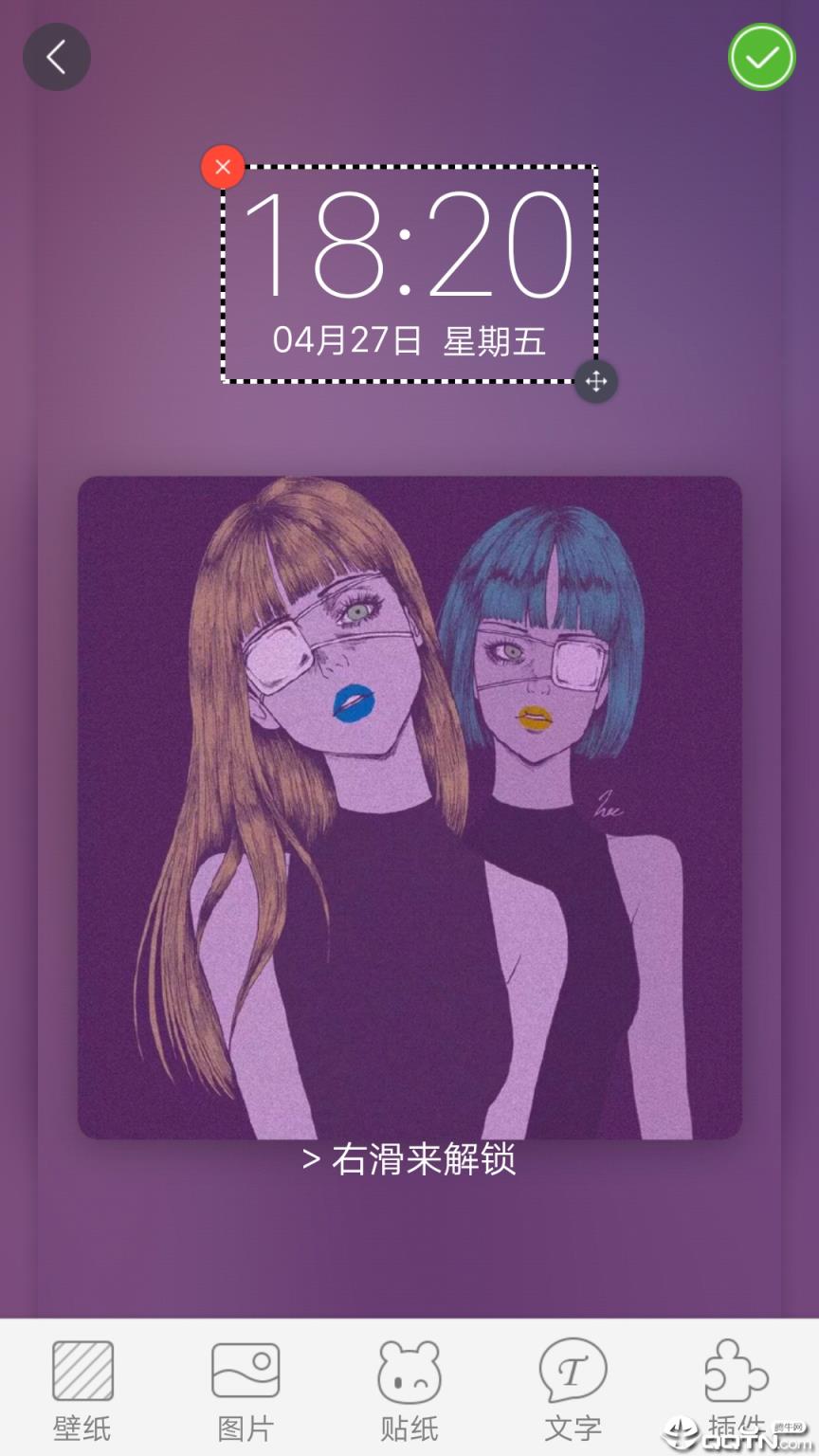Tap the four-arrow move handle on clock widget
Screen dimensions: 819x1456
tap(595, 381)
